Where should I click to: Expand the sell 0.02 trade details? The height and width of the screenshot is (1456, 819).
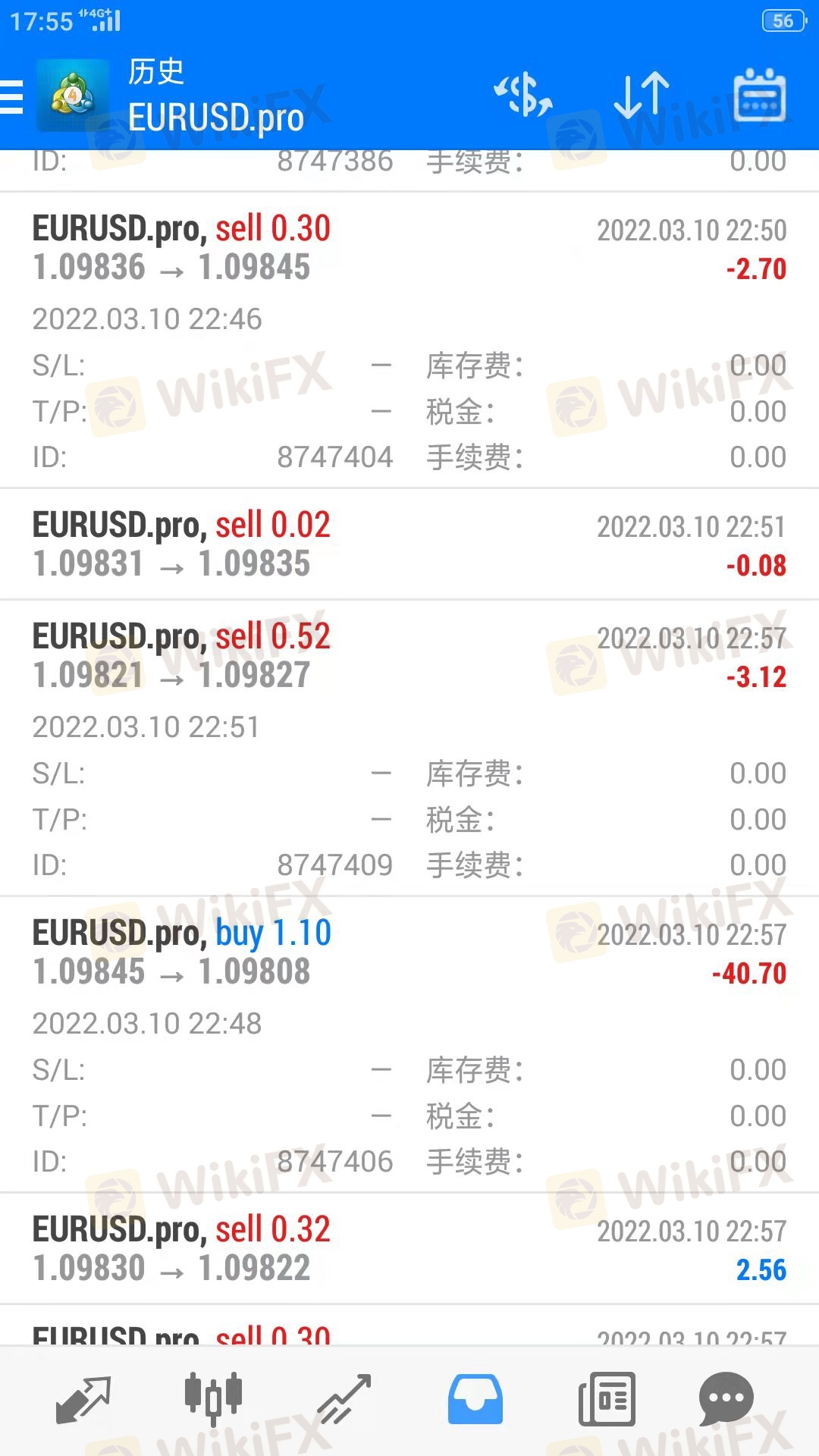click(x=409, y=544)
